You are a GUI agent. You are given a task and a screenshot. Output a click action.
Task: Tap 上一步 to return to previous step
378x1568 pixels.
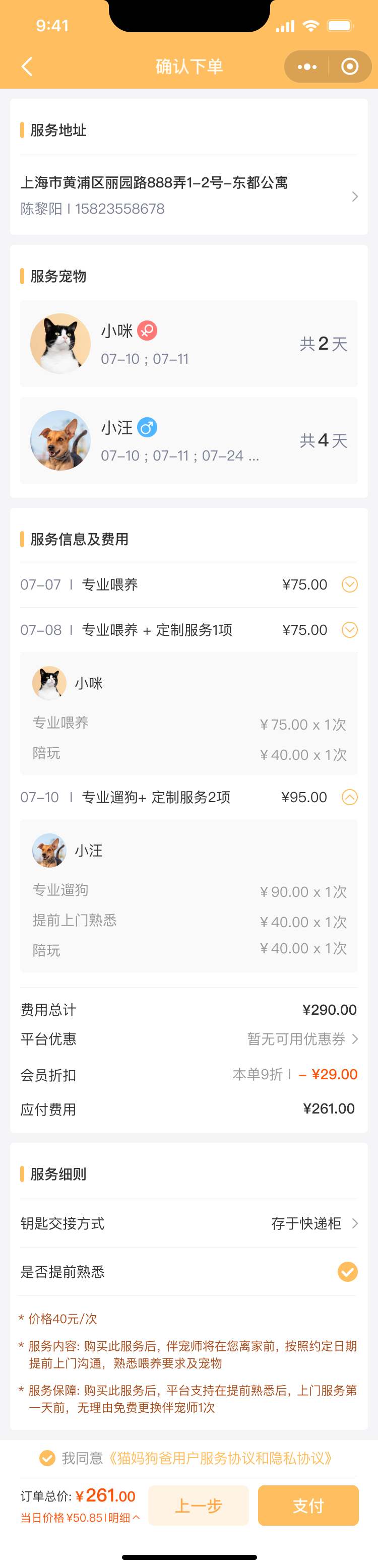[x=199, y=1506]
